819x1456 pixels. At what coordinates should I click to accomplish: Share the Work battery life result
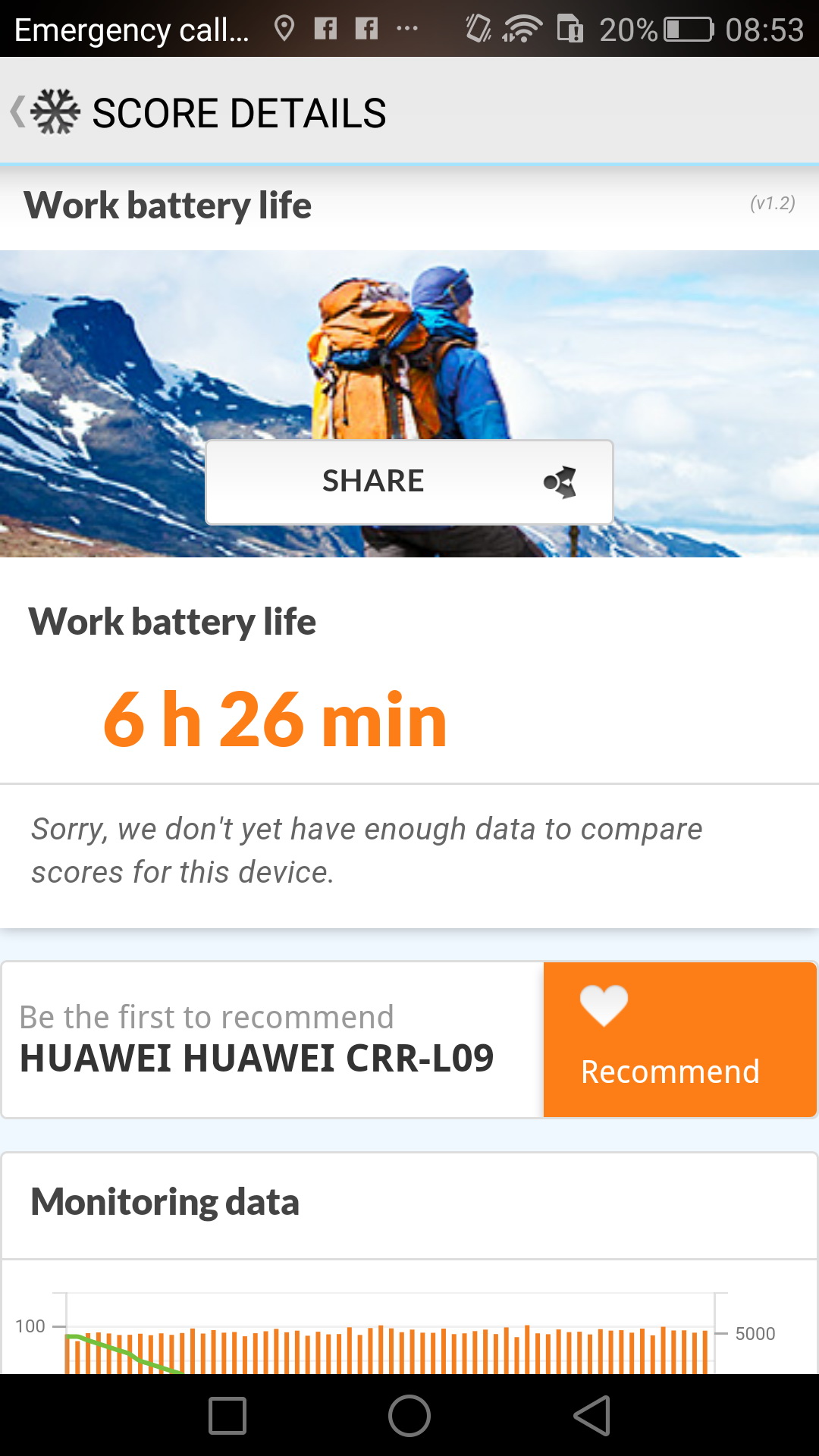409,482
